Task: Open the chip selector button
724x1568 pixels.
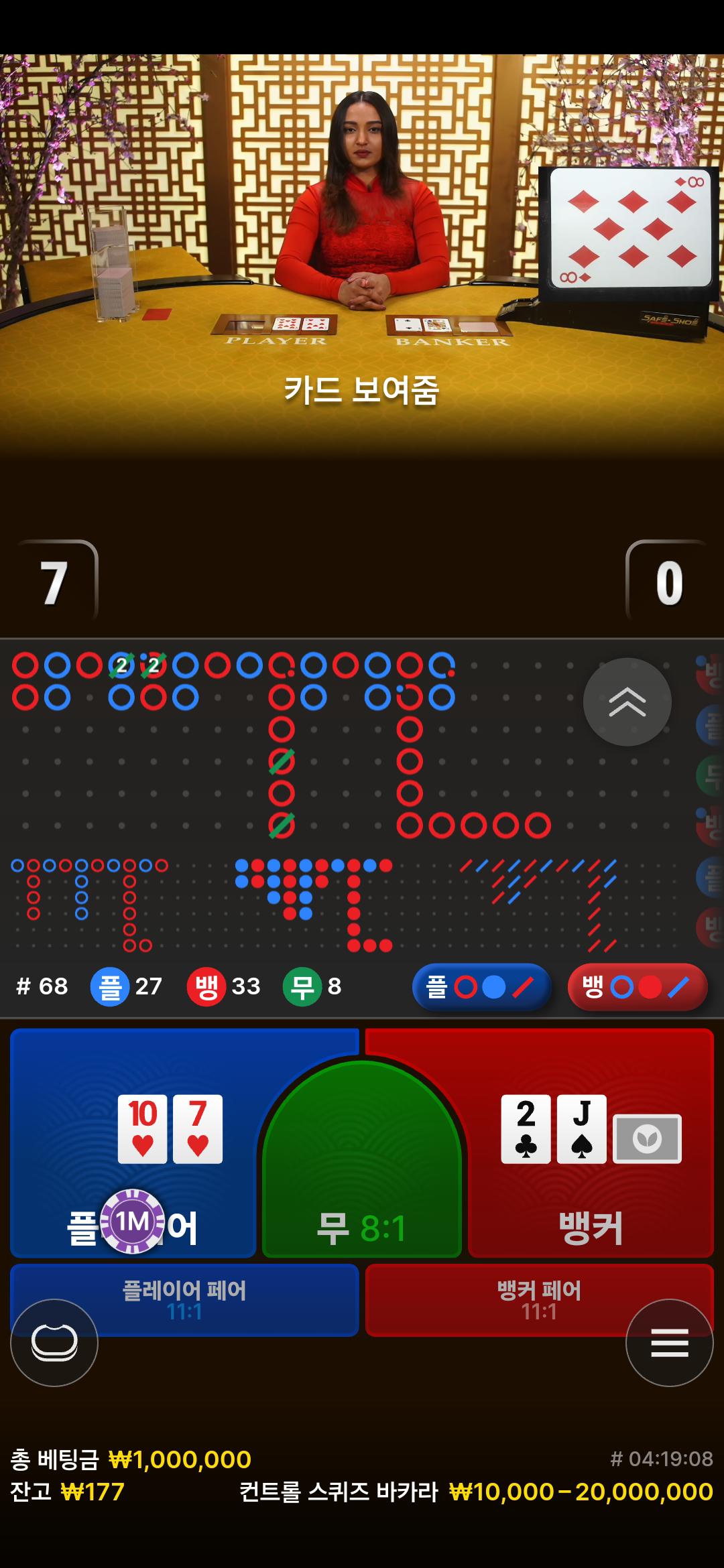Action: coord(54,1343)
